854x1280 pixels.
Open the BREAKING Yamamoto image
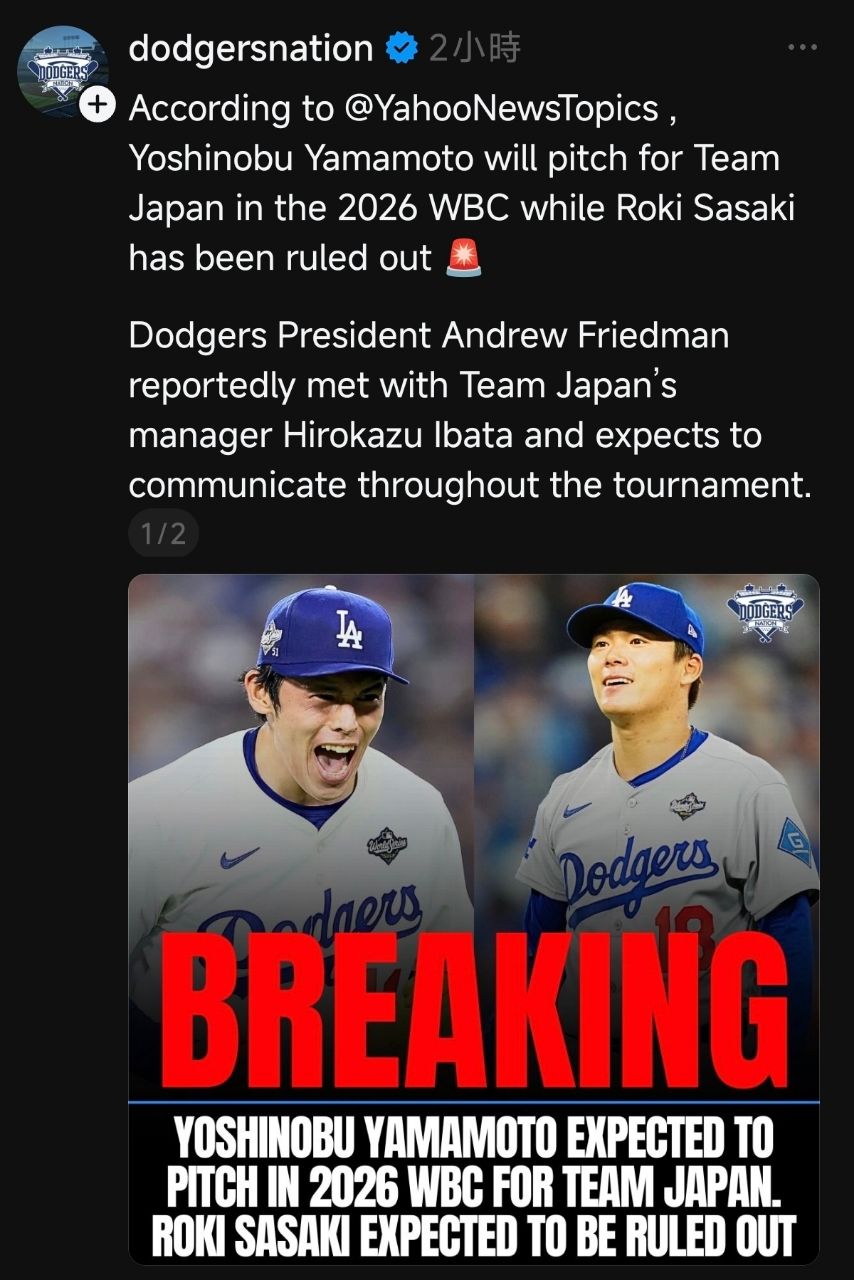coord(473,918)
